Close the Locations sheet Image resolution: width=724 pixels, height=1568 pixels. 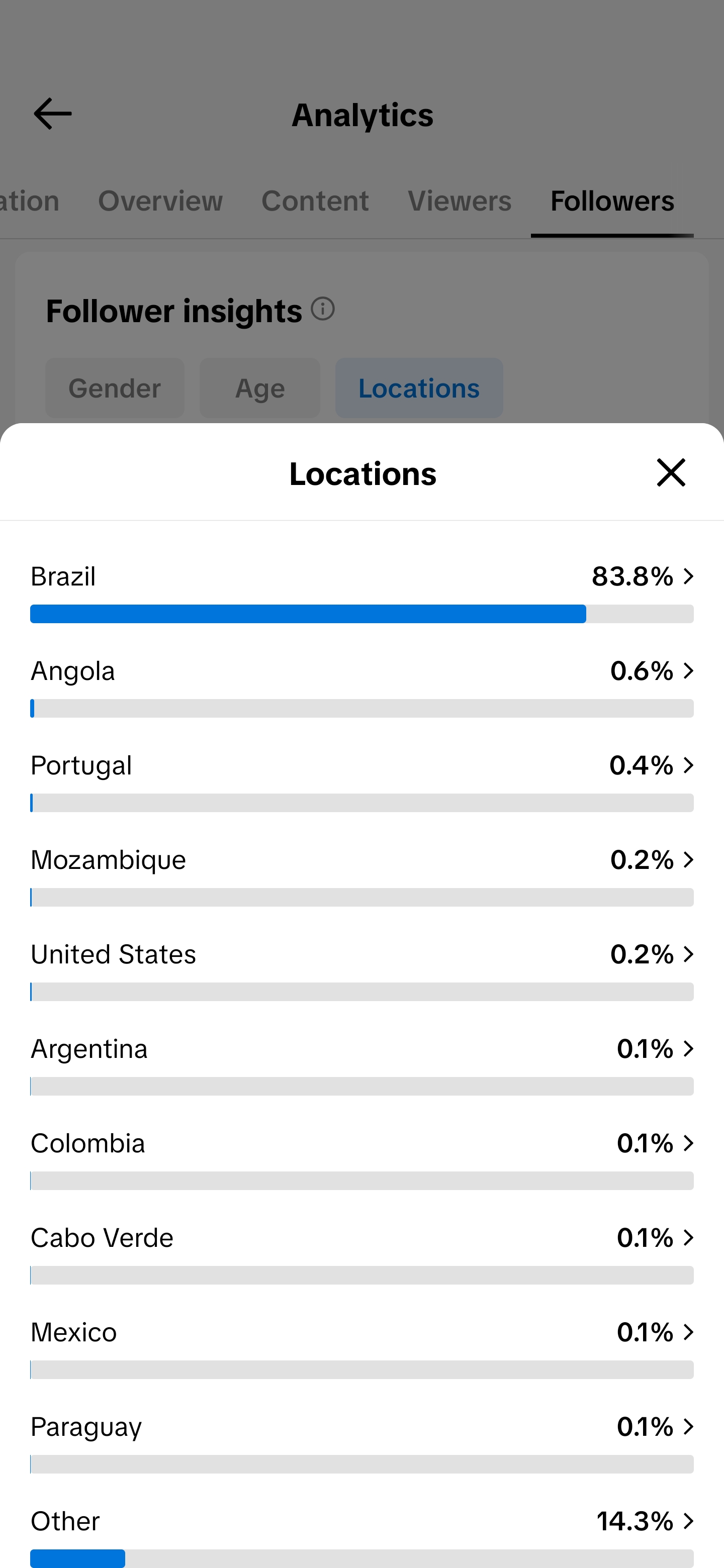coord(671,472)
